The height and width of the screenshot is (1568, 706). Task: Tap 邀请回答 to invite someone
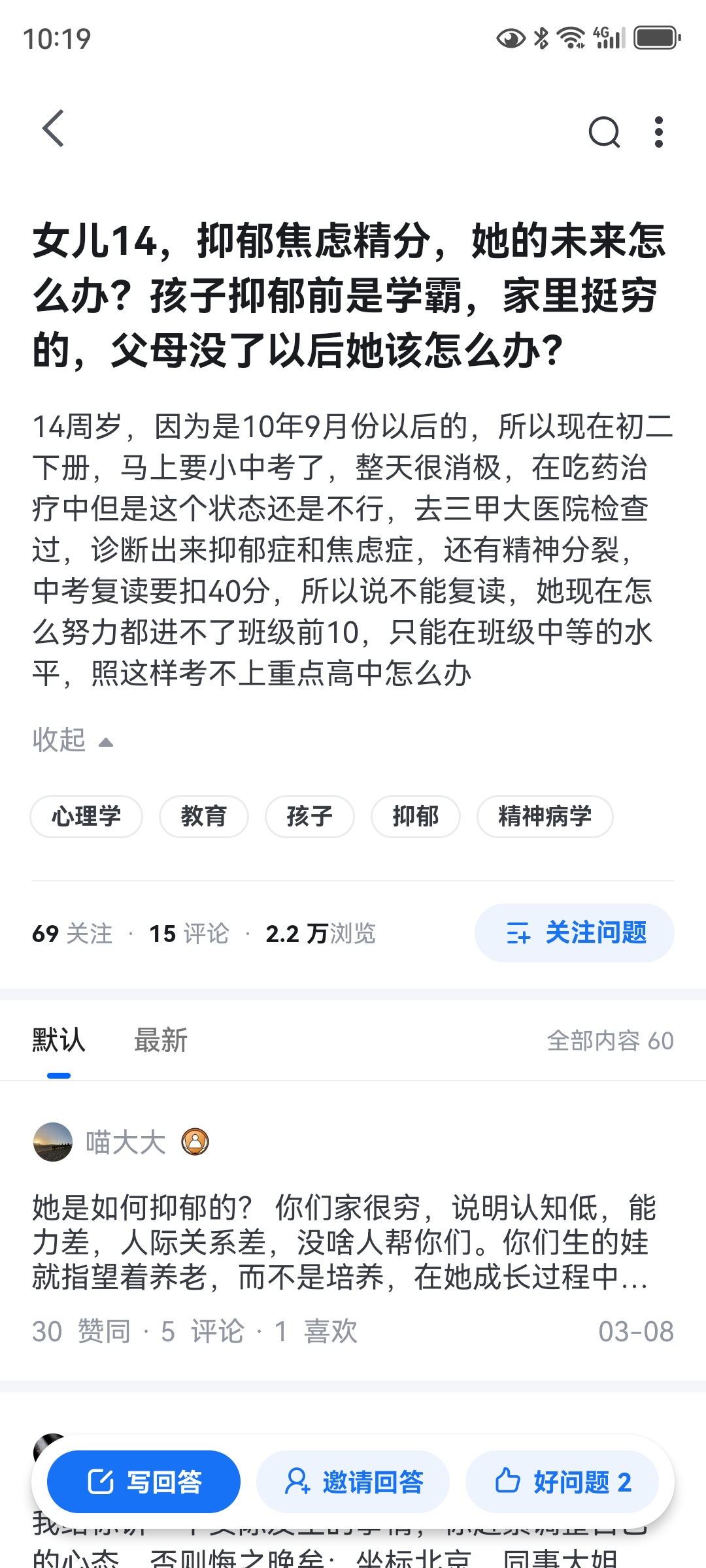pos(353,1482)
